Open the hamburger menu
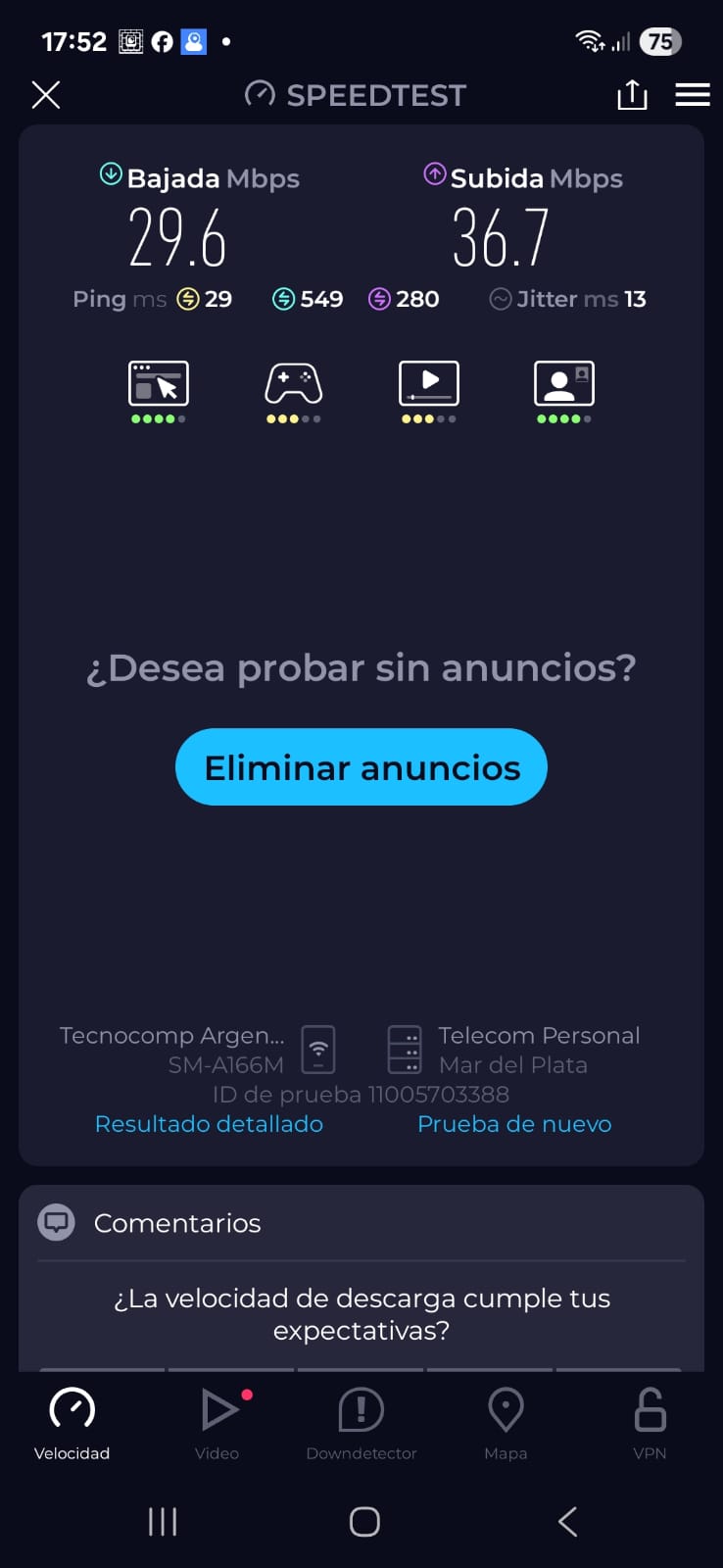This screenshot has height=1568, width=723. (x=693, y=95)
